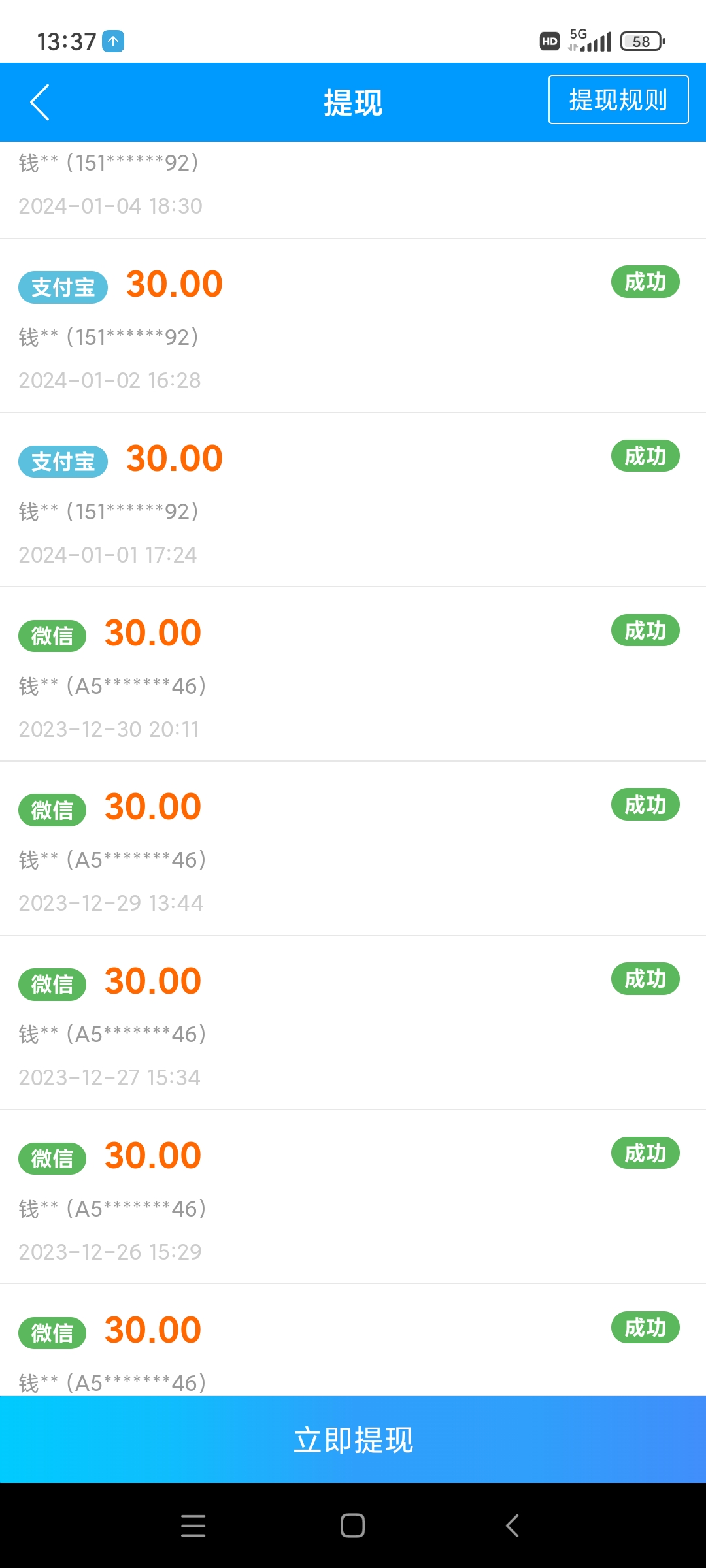706x1568 pixels.
Task: Tap the 立即提现 button
Action: [353, 1440]
